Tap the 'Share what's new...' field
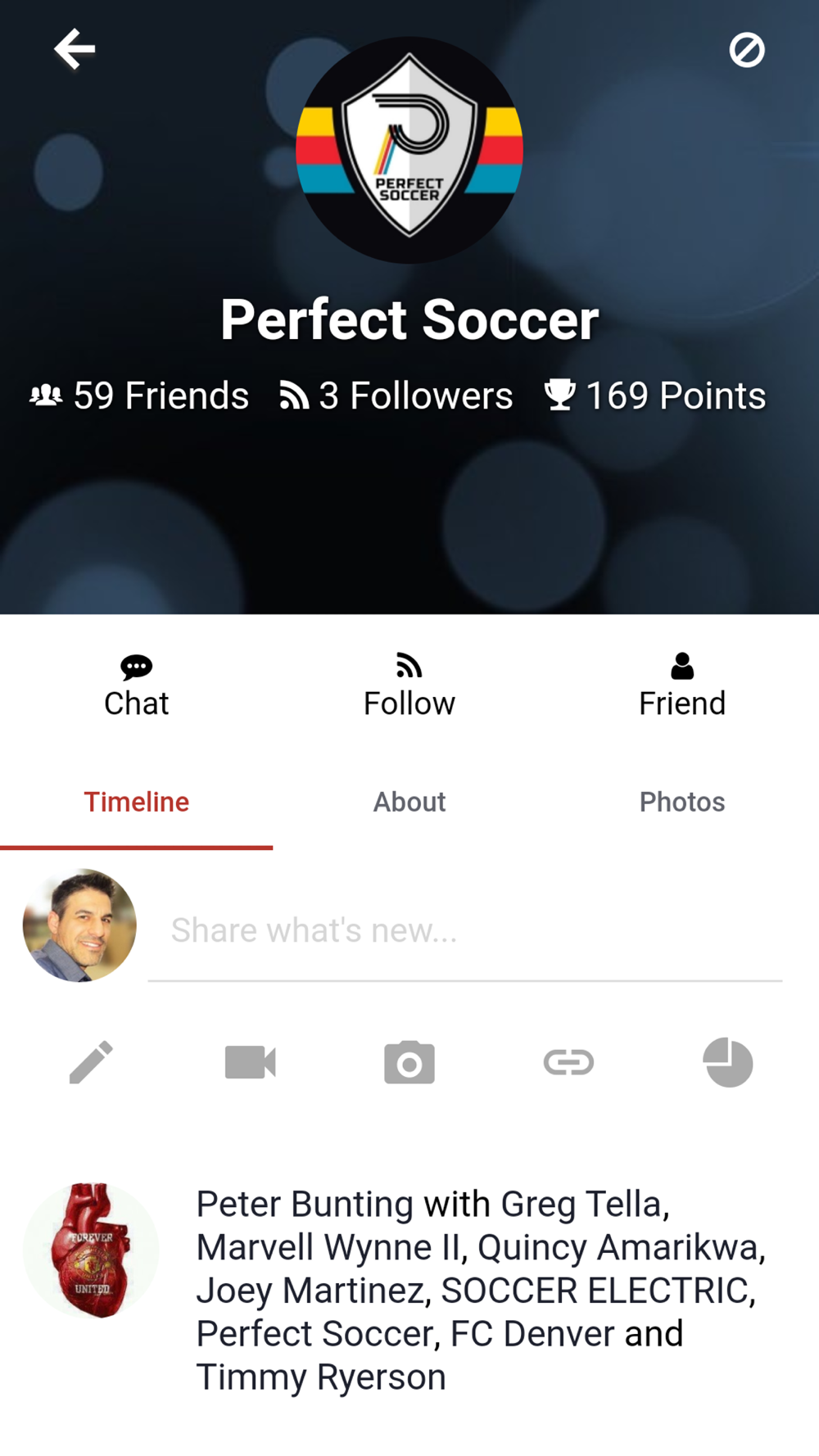819x1456 pixels. [x=464, y=930]
